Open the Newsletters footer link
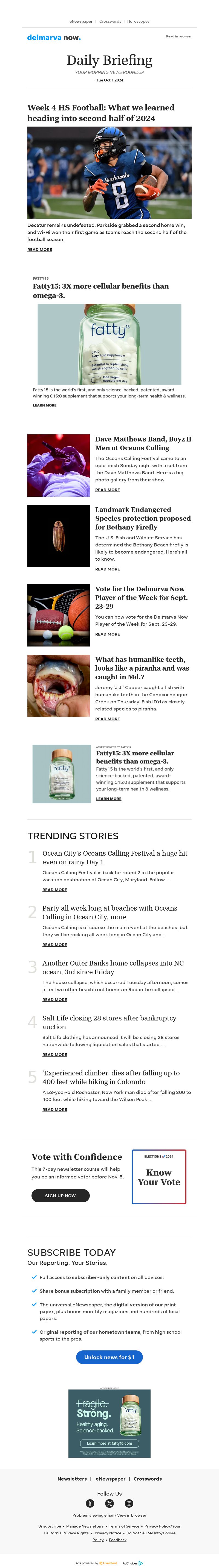The width and height of the screenshot is (219, 1568). coord(72,1479)
